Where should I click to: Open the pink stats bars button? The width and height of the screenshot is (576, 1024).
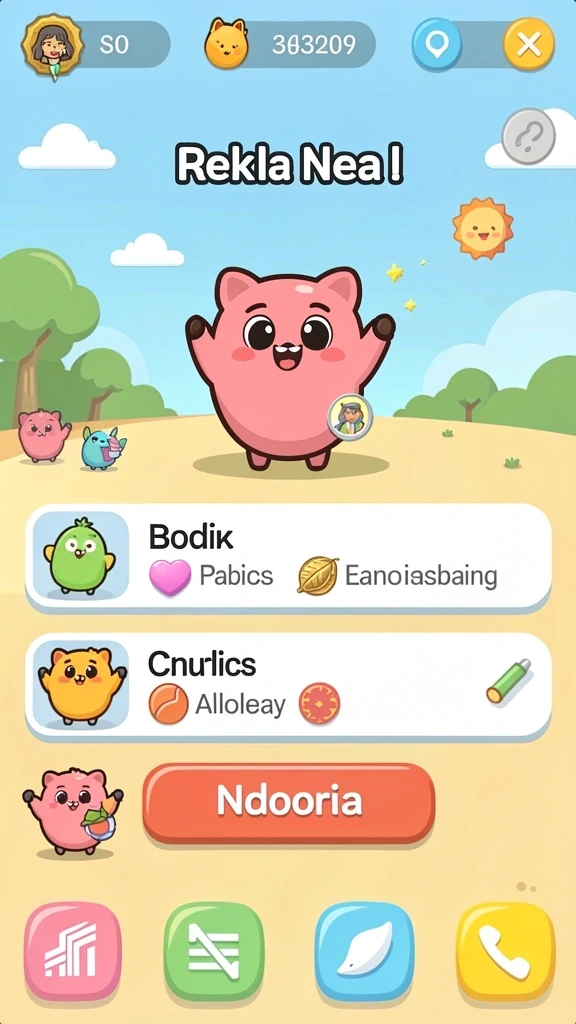pyautogui.click(x=72, y=950)
